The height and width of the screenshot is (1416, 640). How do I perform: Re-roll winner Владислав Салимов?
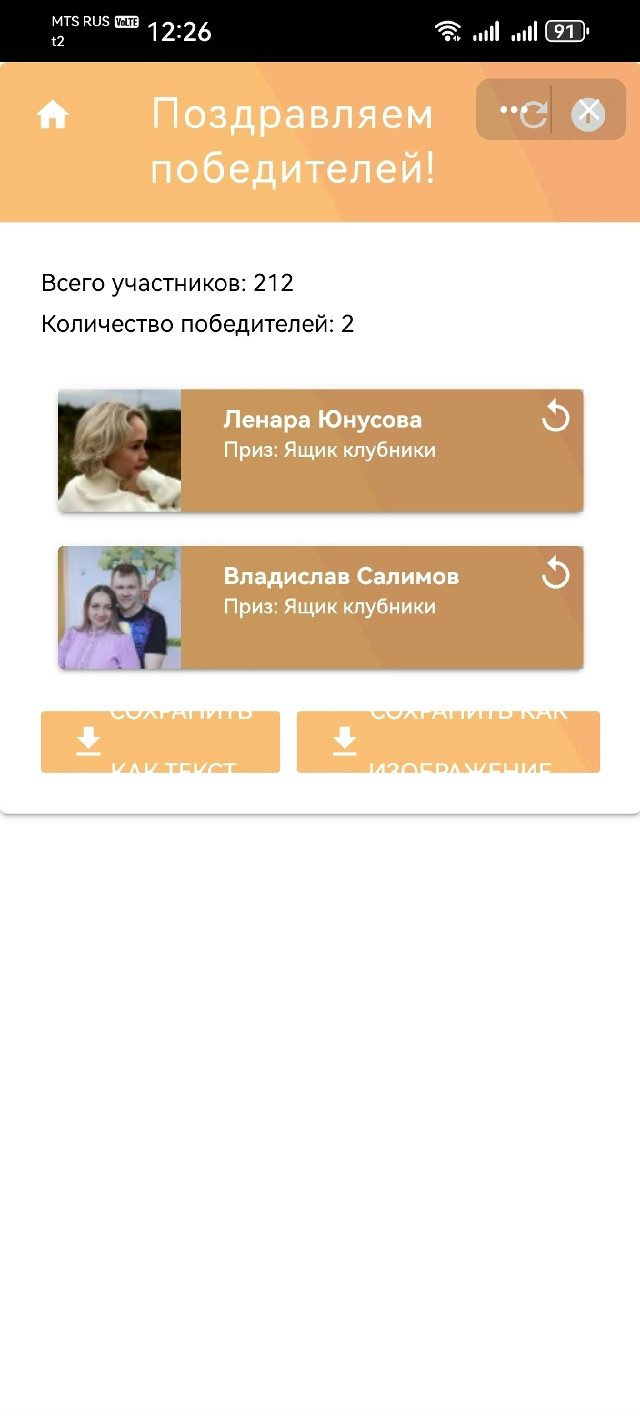[555, 574]
